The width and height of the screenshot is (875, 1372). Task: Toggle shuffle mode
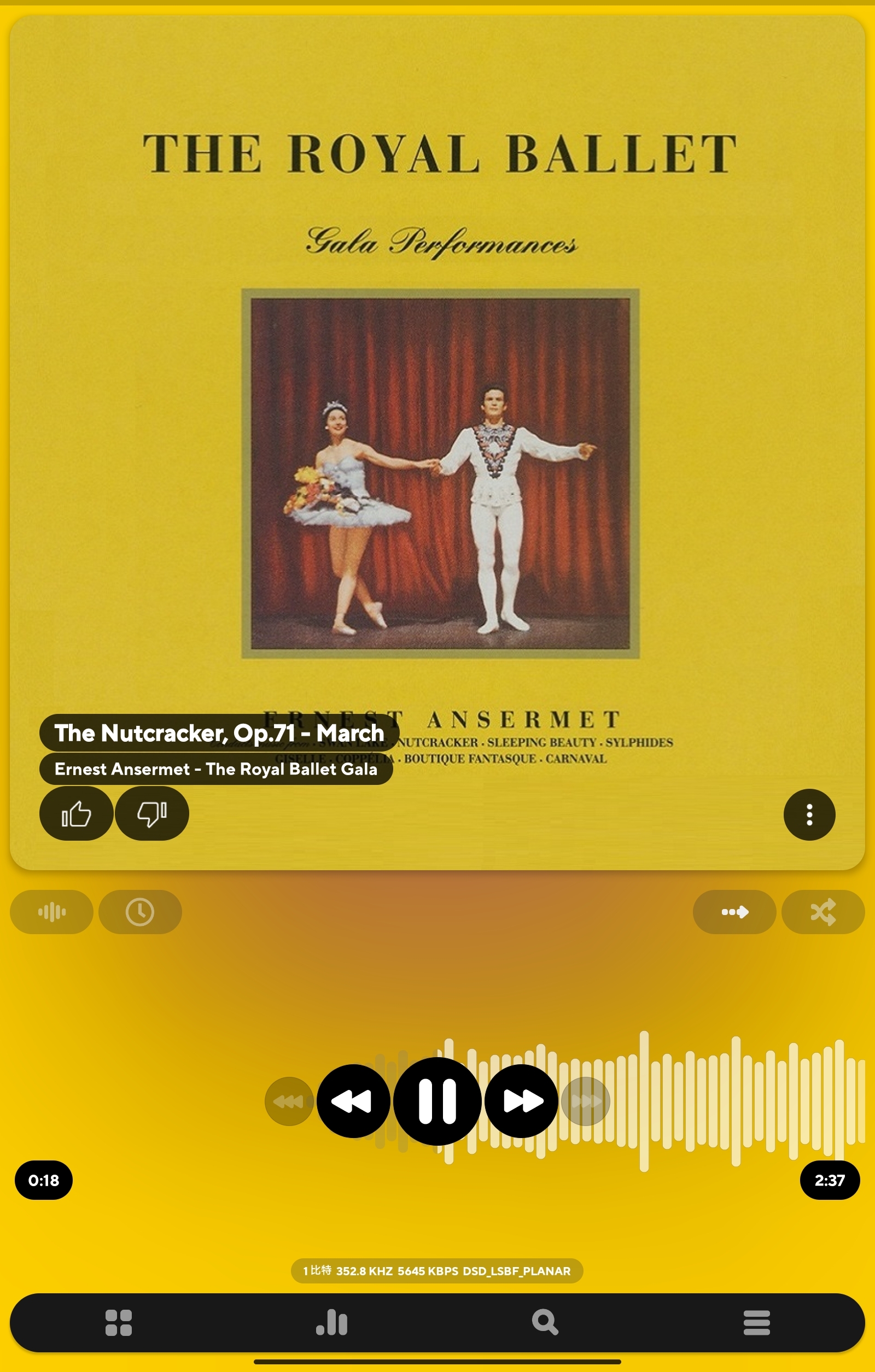pyautogui.click(x=822, y=912)
